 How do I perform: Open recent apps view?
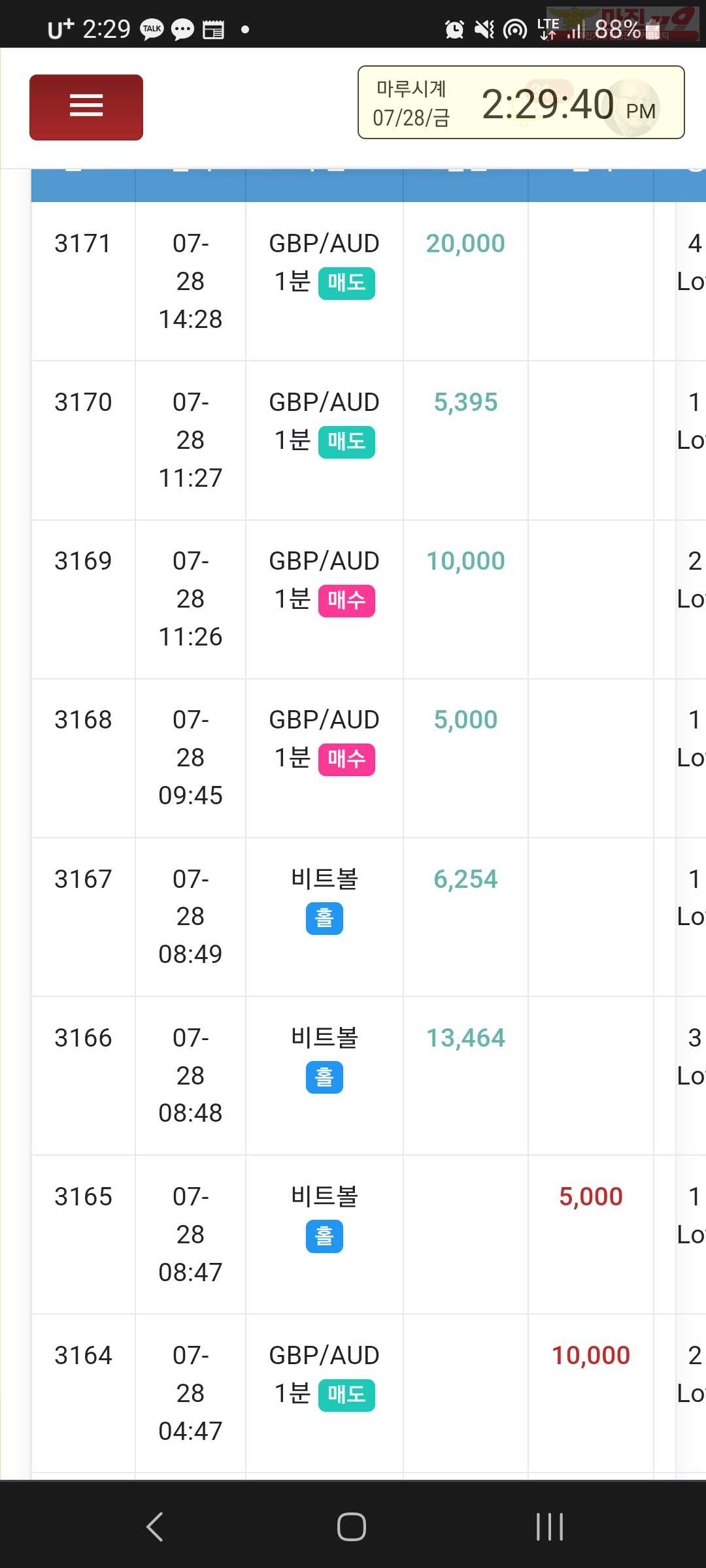point(550,1527)
